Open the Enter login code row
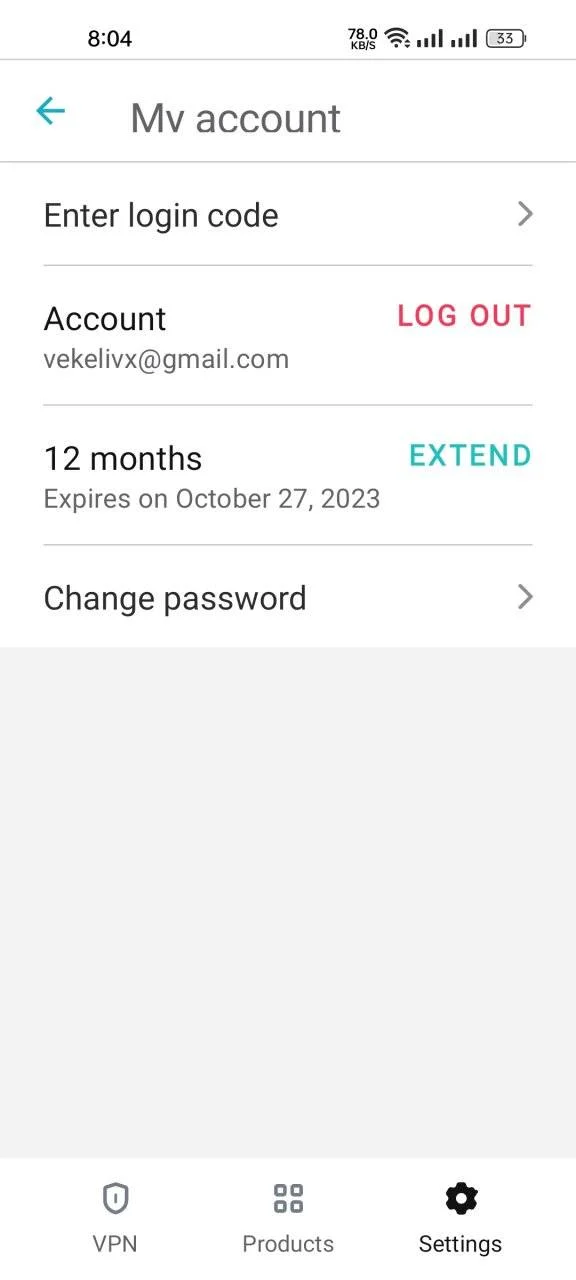Viewport: 576px width, 1280px height. click(x=288, y=215)
